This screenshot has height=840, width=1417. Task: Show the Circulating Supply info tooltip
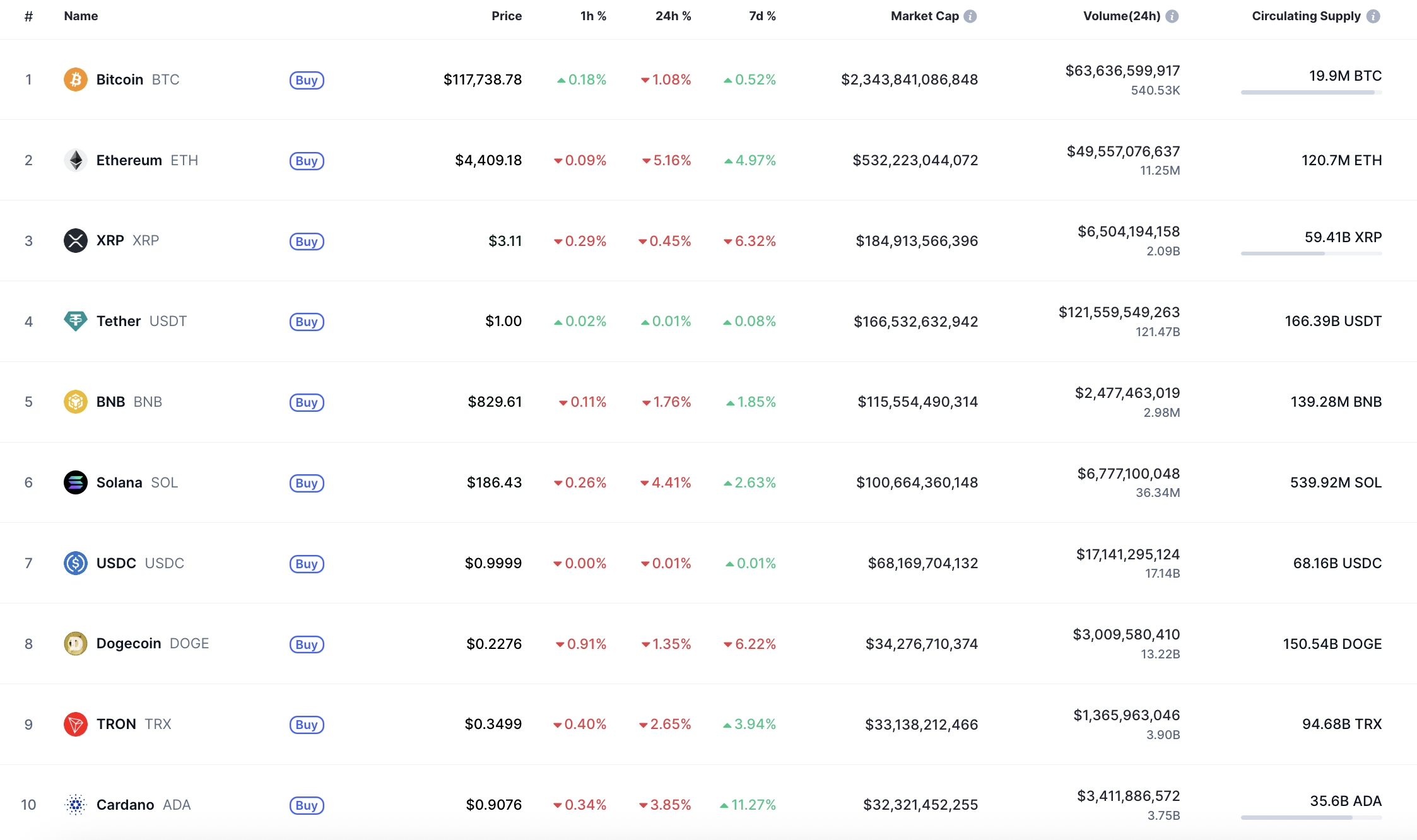[1373, 16]
